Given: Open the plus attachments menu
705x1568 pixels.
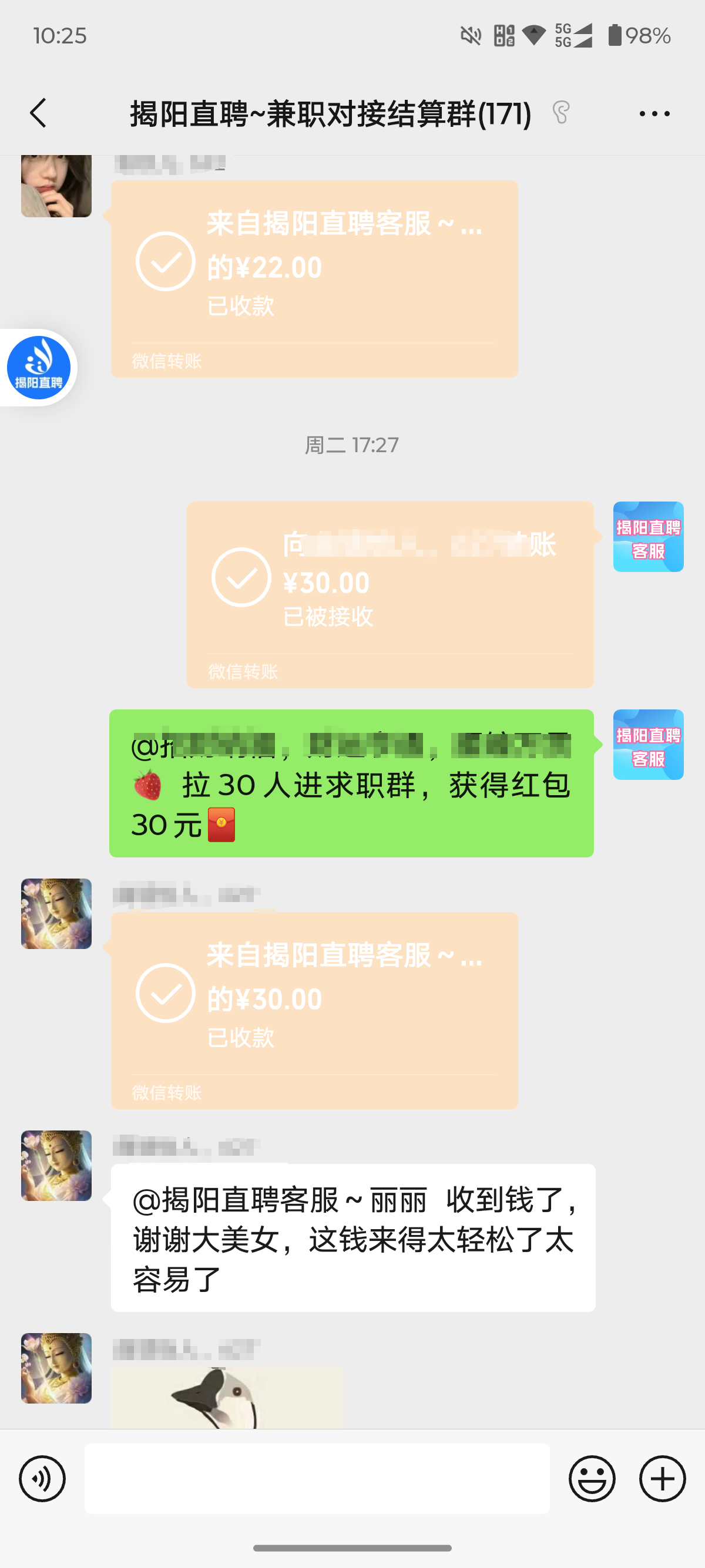Looking at the screenshot, I should [662, 1479].
